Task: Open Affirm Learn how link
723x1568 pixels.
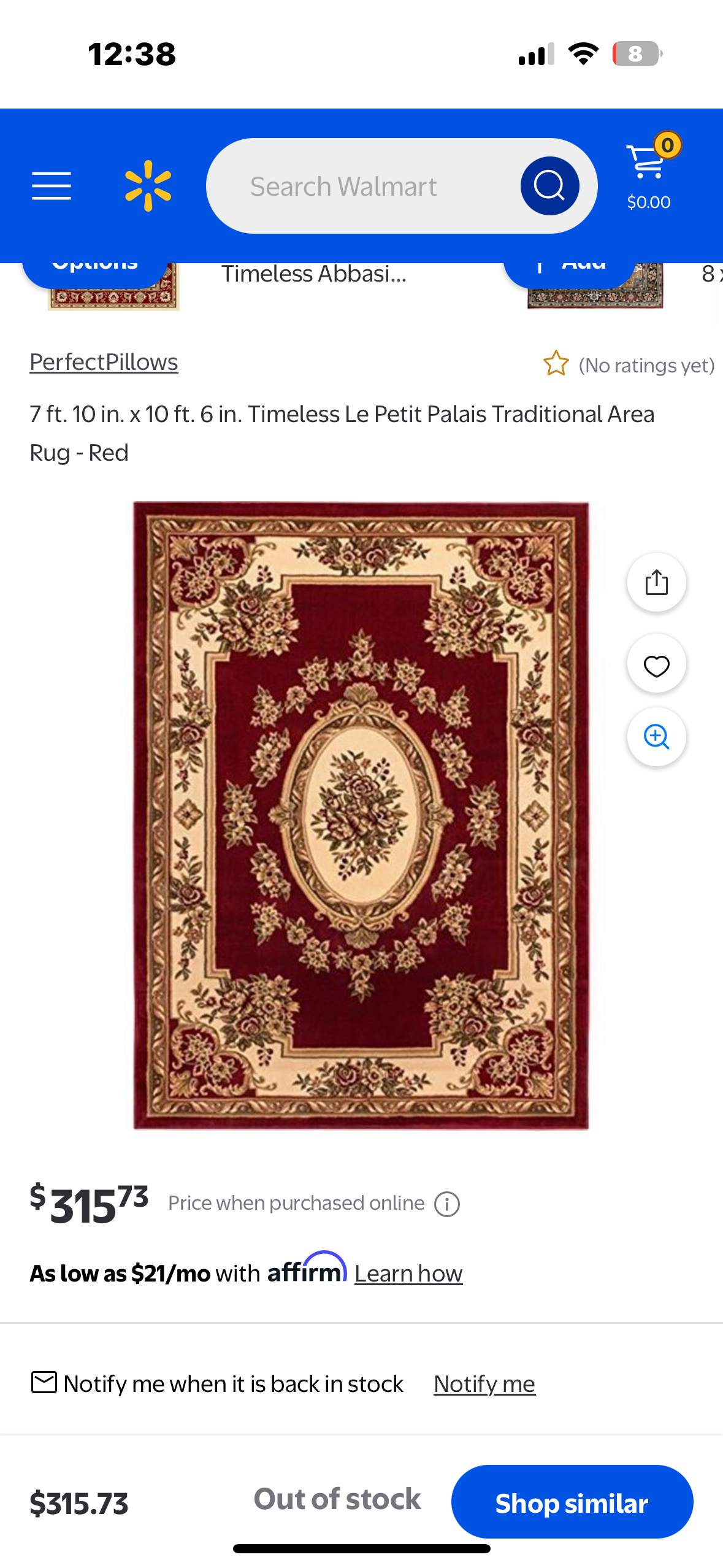Action: coord(408,1274)
